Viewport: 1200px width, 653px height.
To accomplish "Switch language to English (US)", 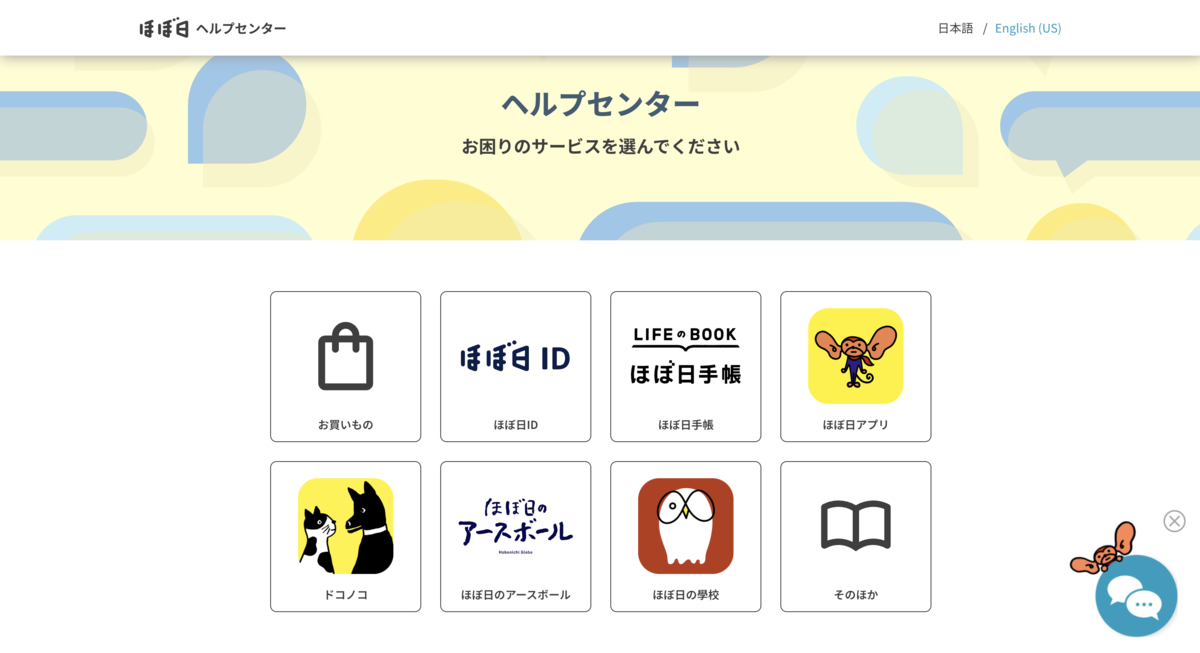I will pyautogui.click(x=1027, y=28).
